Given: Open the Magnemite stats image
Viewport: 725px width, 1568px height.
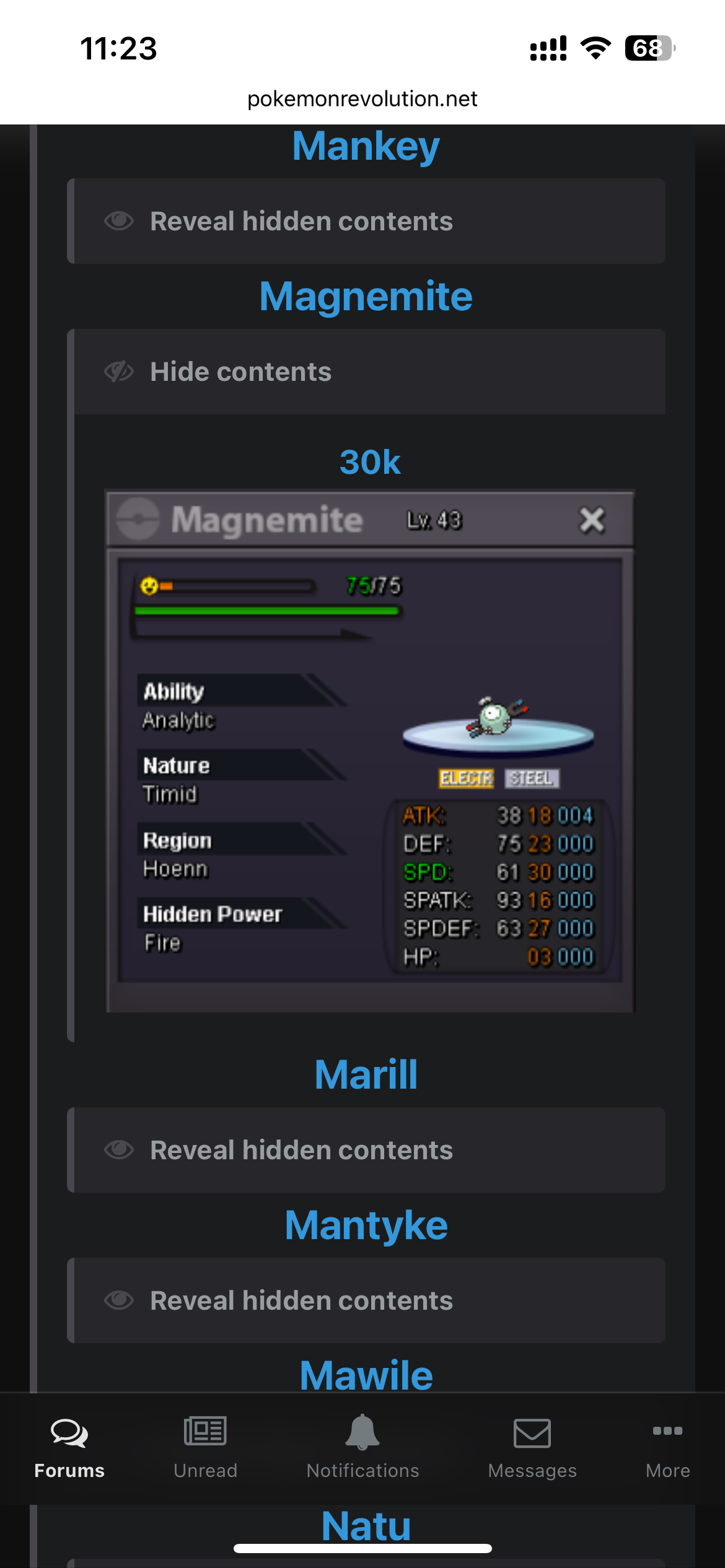Looking at the screenshot, I should click(x=370, y=752).
